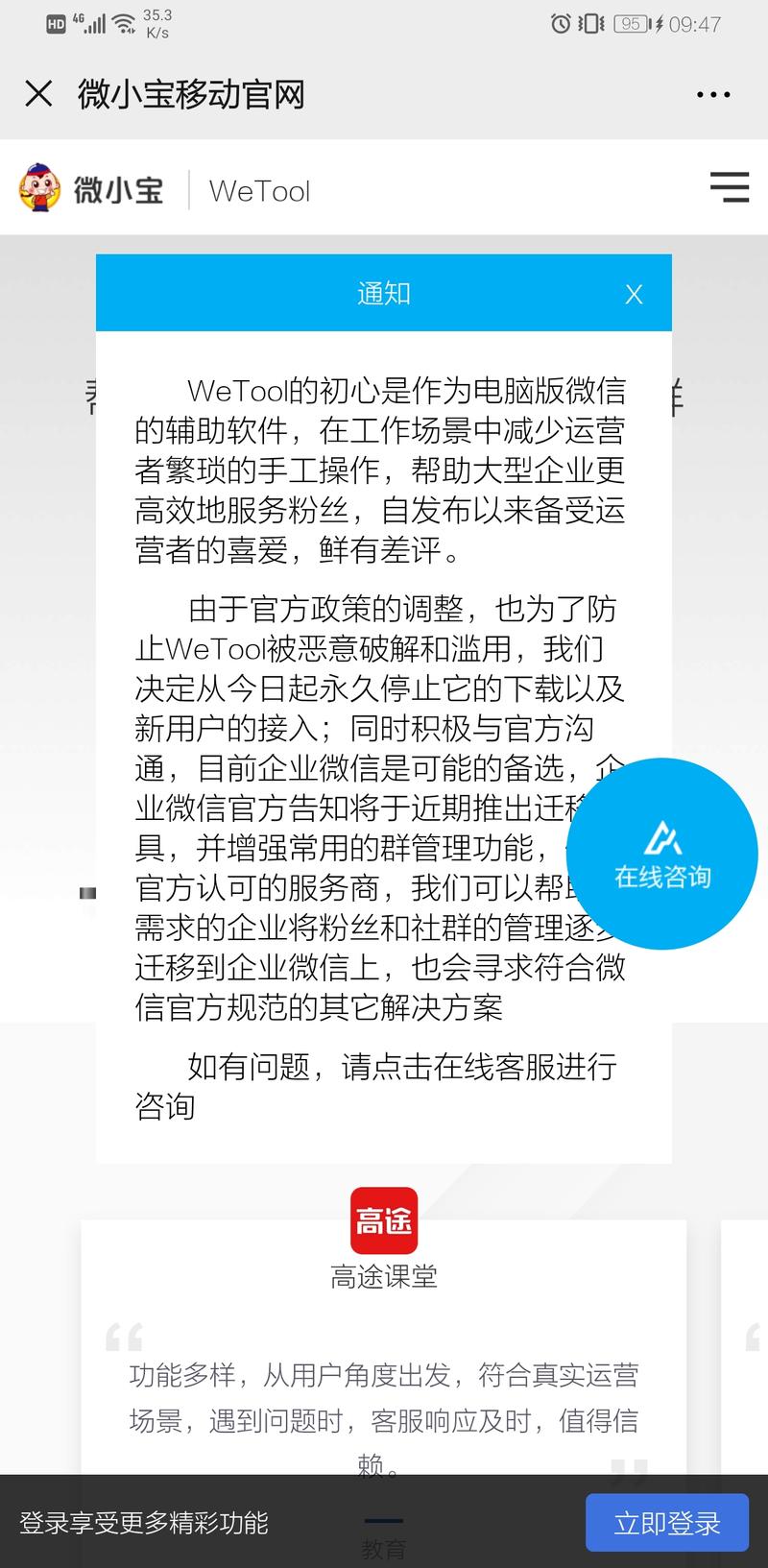The image size is (768, 1568).
Task: Tap the red 高途课堂 app logo
Action: [x=383, y=1219]
